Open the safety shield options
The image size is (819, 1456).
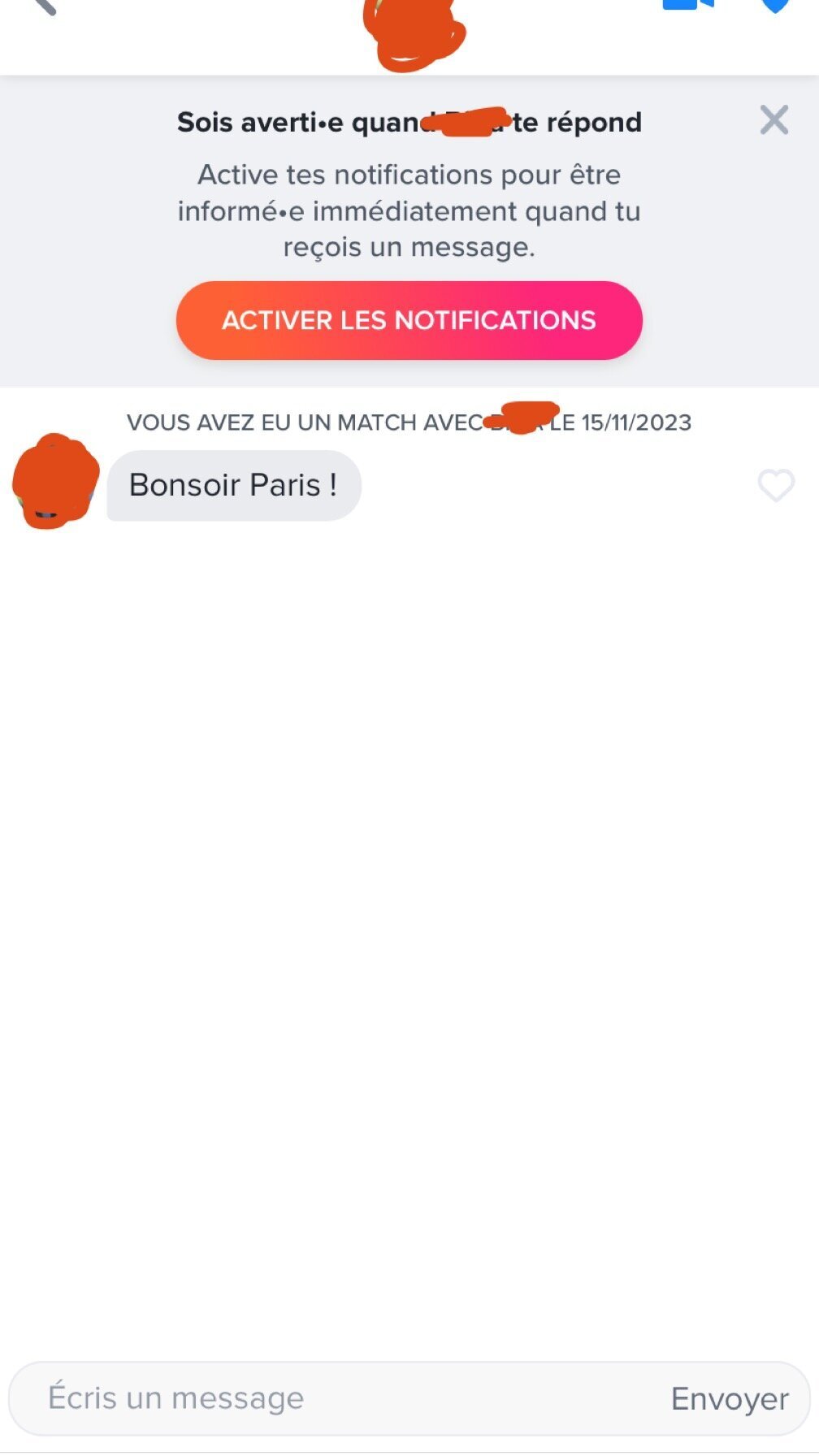pyautogui.click(x=774, y=6)
